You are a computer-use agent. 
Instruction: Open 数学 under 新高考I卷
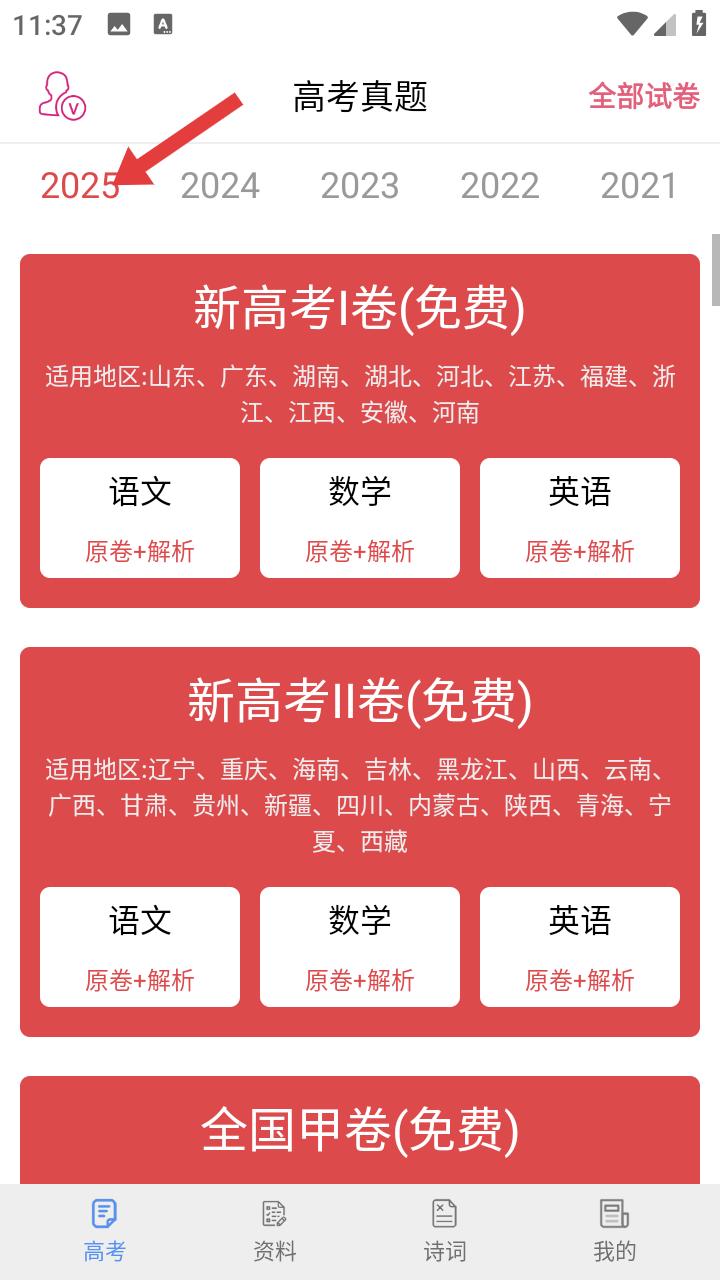[x=360, y=518]
